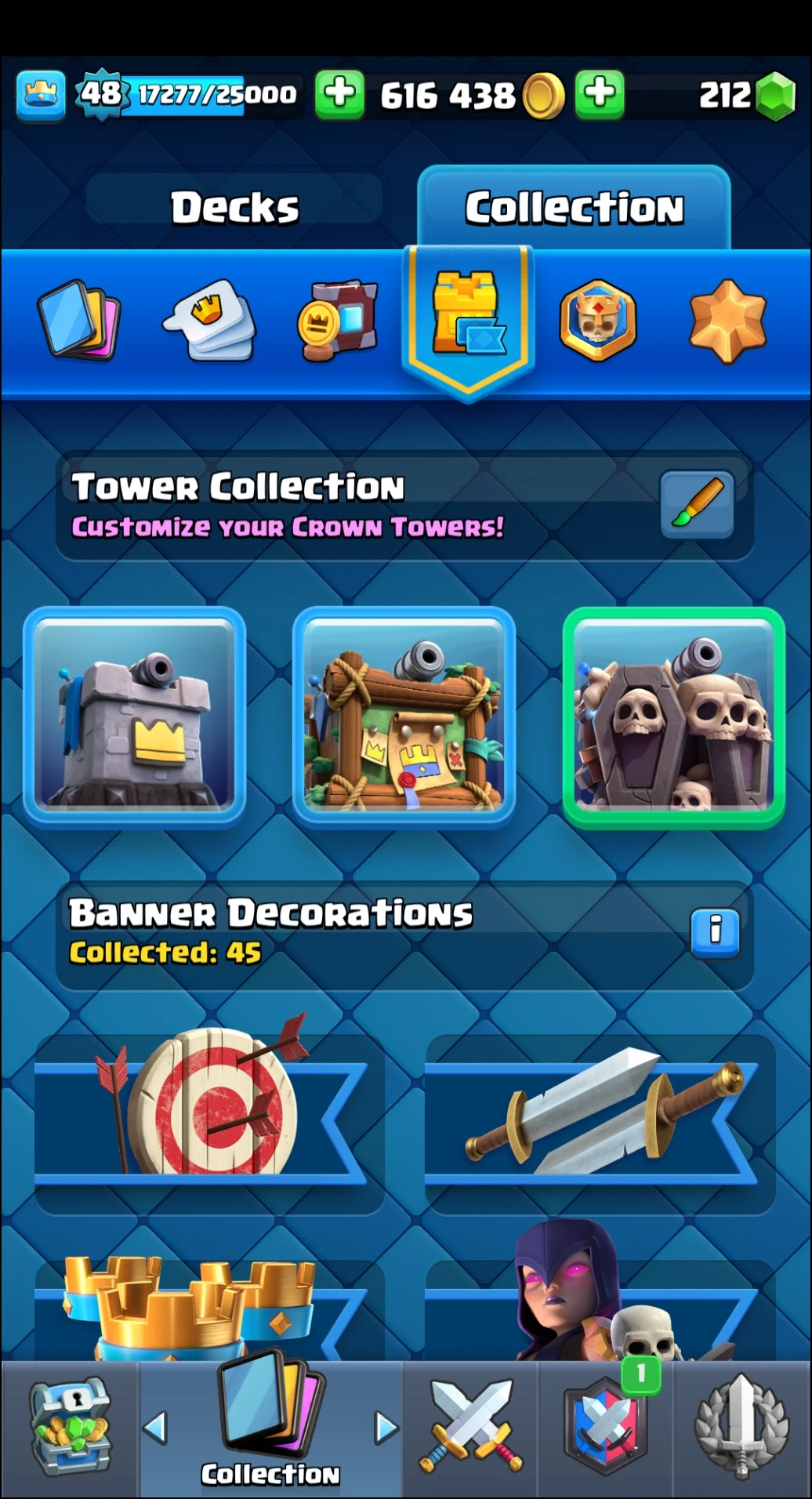The image size is (812, 1499).
Task: Open the skull badge collection section
Action: click(597, 320)
